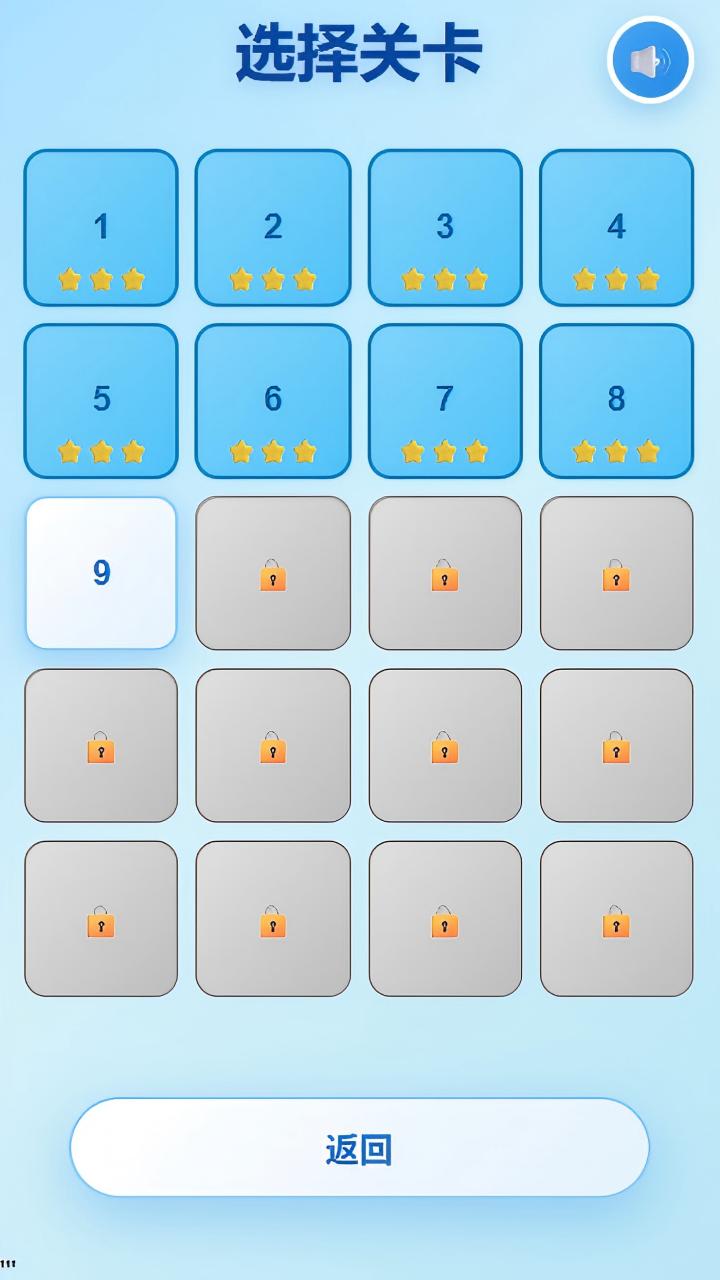
Task: Tap the 返回 back button
Action: point(359,1148)
